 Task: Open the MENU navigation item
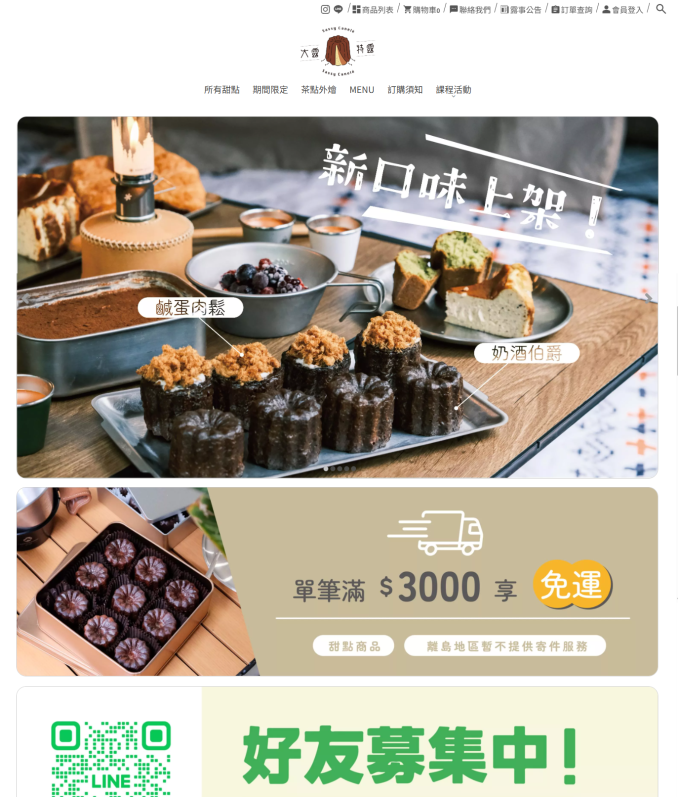[x=361, y=90]
